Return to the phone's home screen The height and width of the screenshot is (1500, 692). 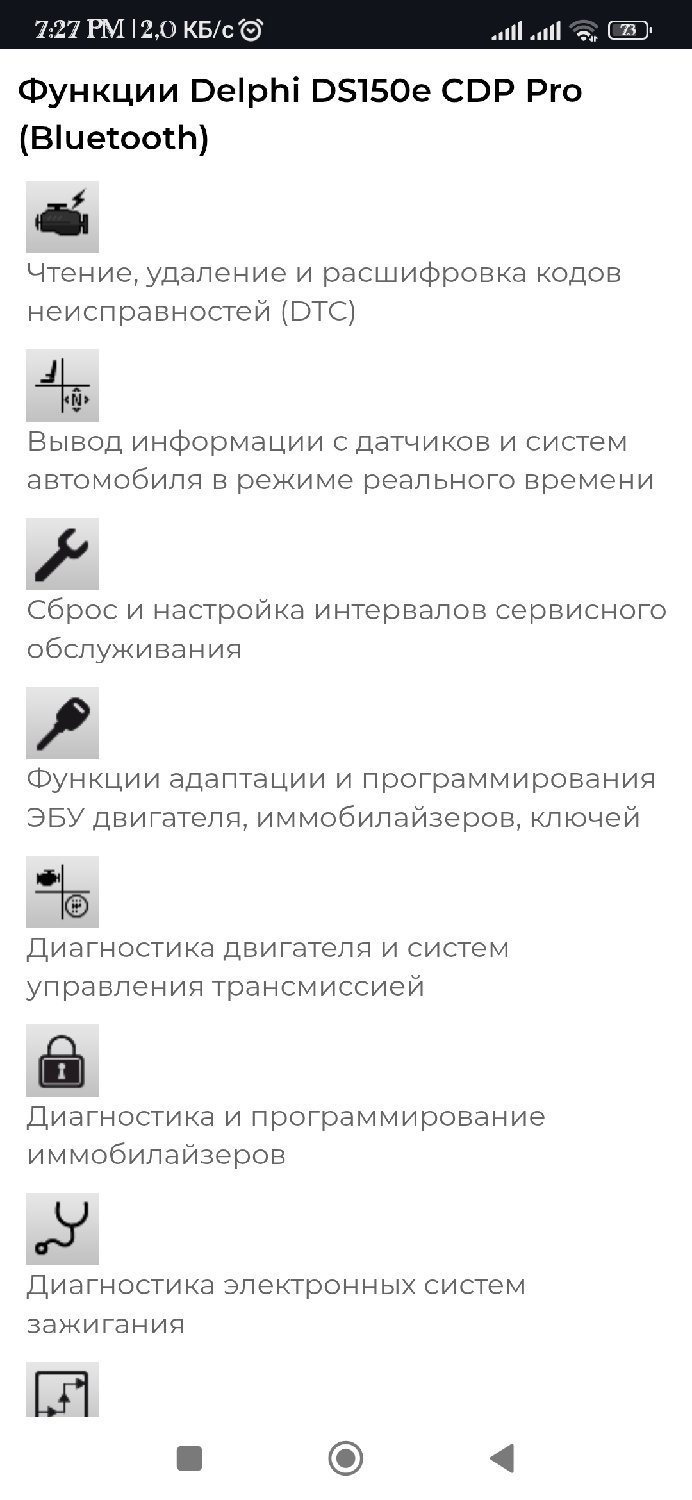346,1458
